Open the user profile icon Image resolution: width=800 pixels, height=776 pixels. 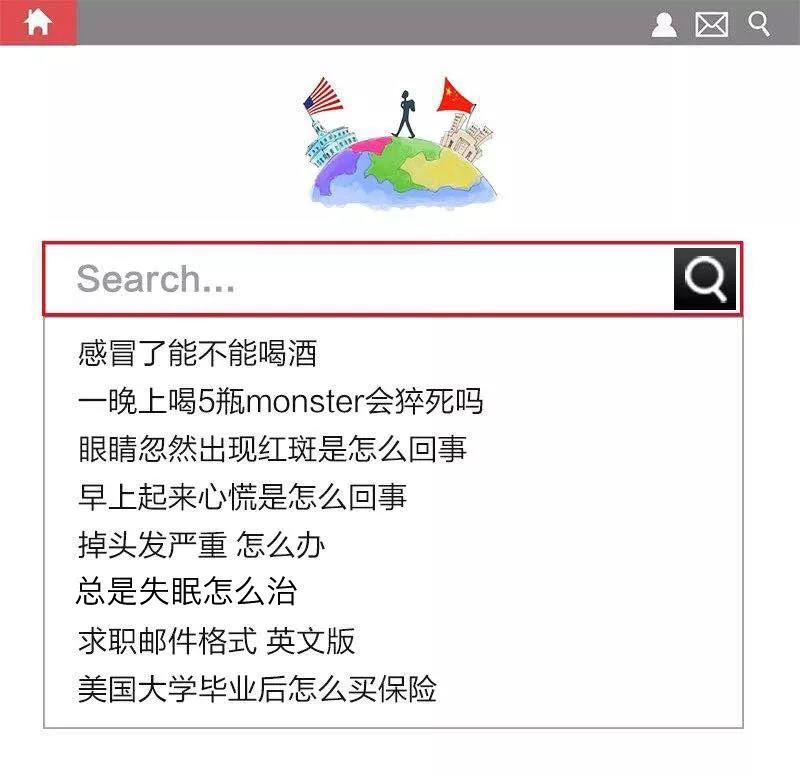coord(664,24)
